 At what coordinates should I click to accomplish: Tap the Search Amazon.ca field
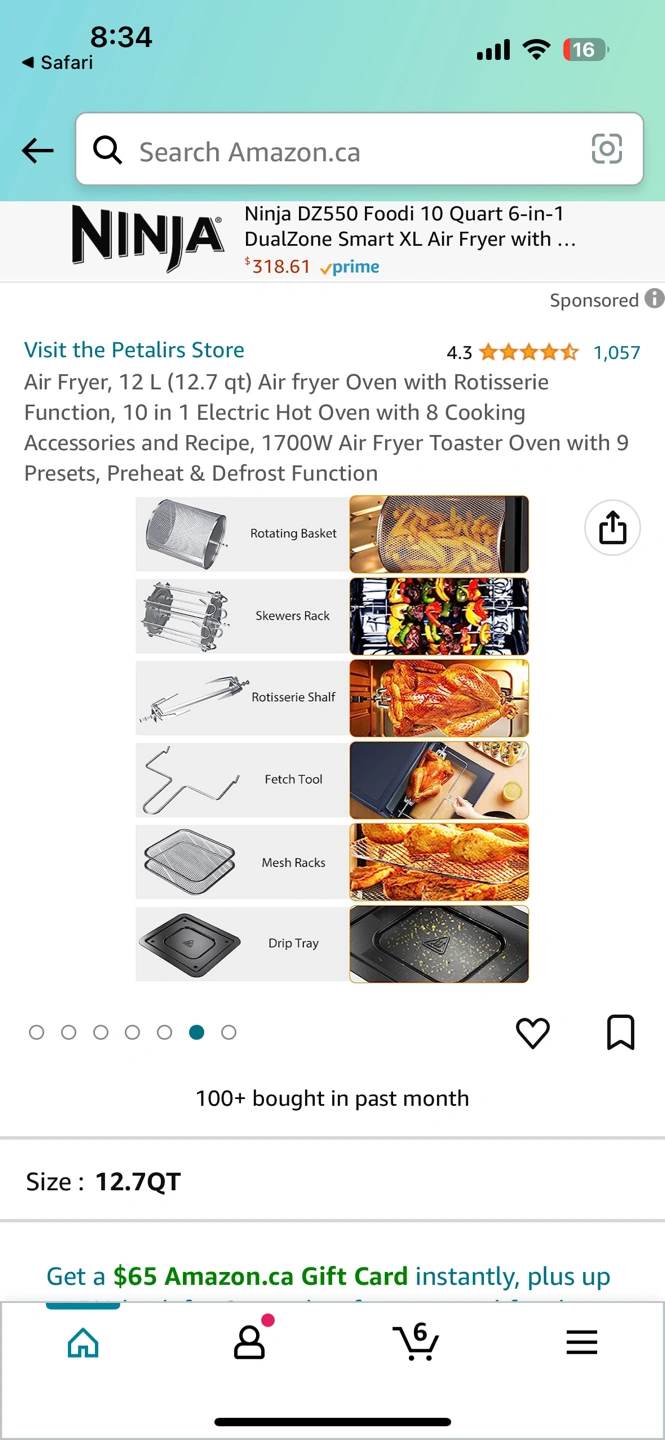[x=340, y=152]
